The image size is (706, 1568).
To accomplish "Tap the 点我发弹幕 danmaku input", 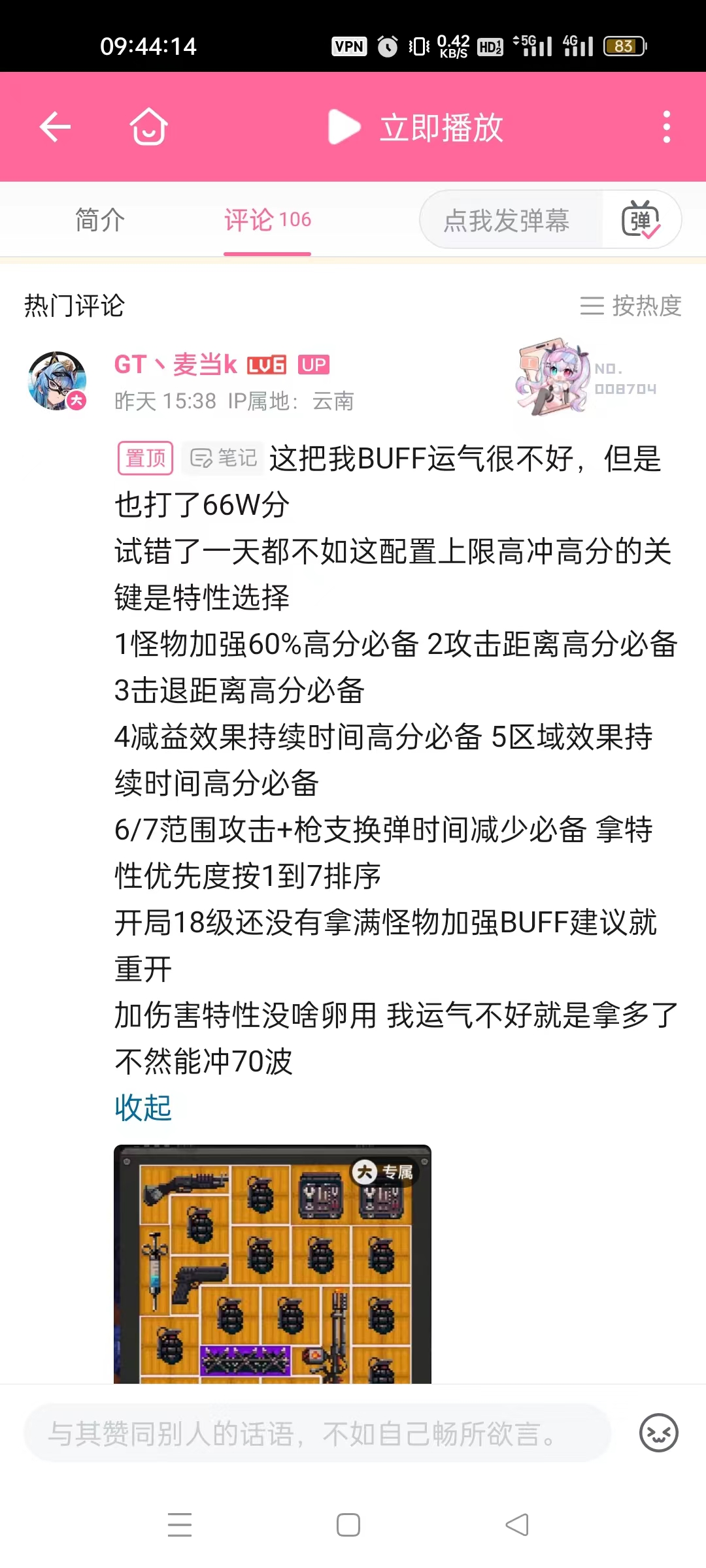I will [507, 220].
